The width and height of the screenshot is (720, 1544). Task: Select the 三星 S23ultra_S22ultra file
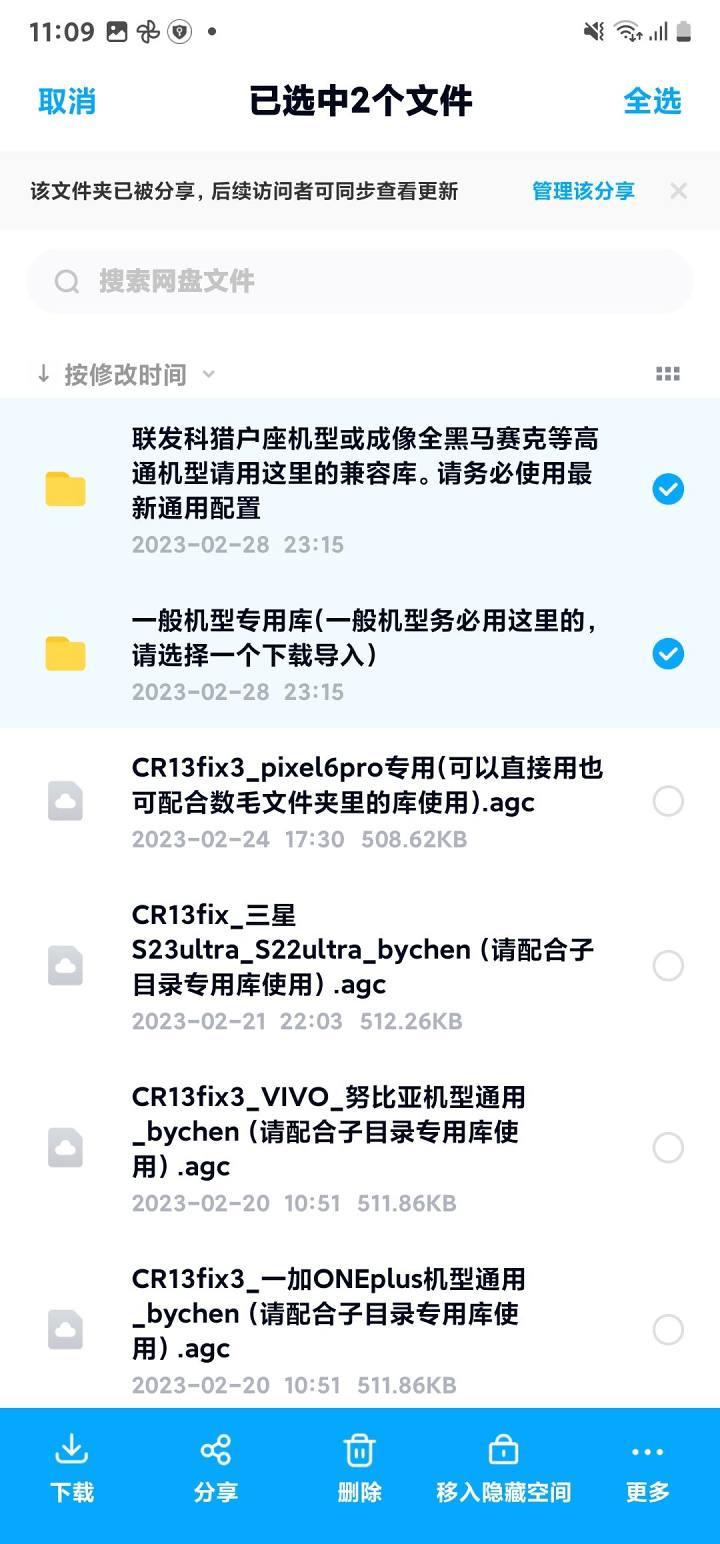coord(668,966)
